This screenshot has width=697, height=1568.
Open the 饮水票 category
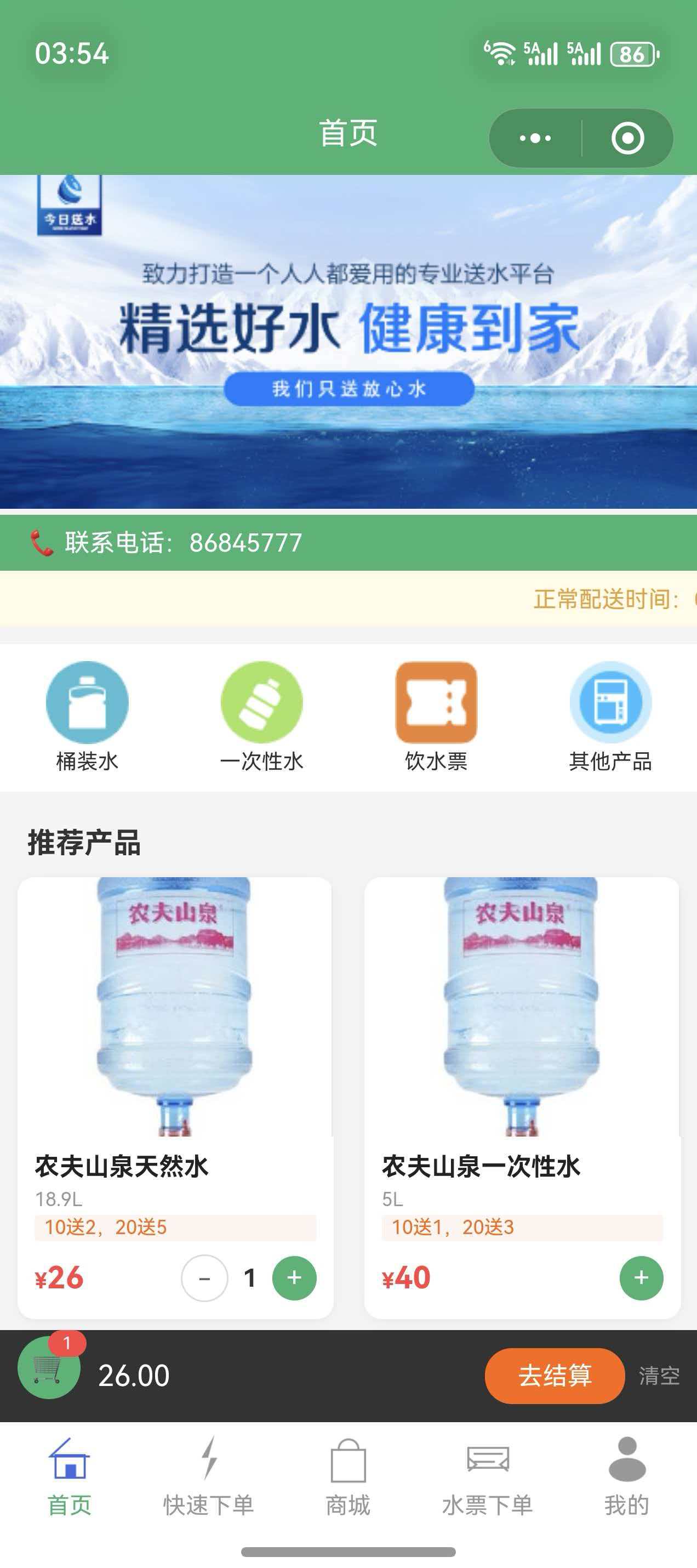pyautogui.click(x=436, y=716)
